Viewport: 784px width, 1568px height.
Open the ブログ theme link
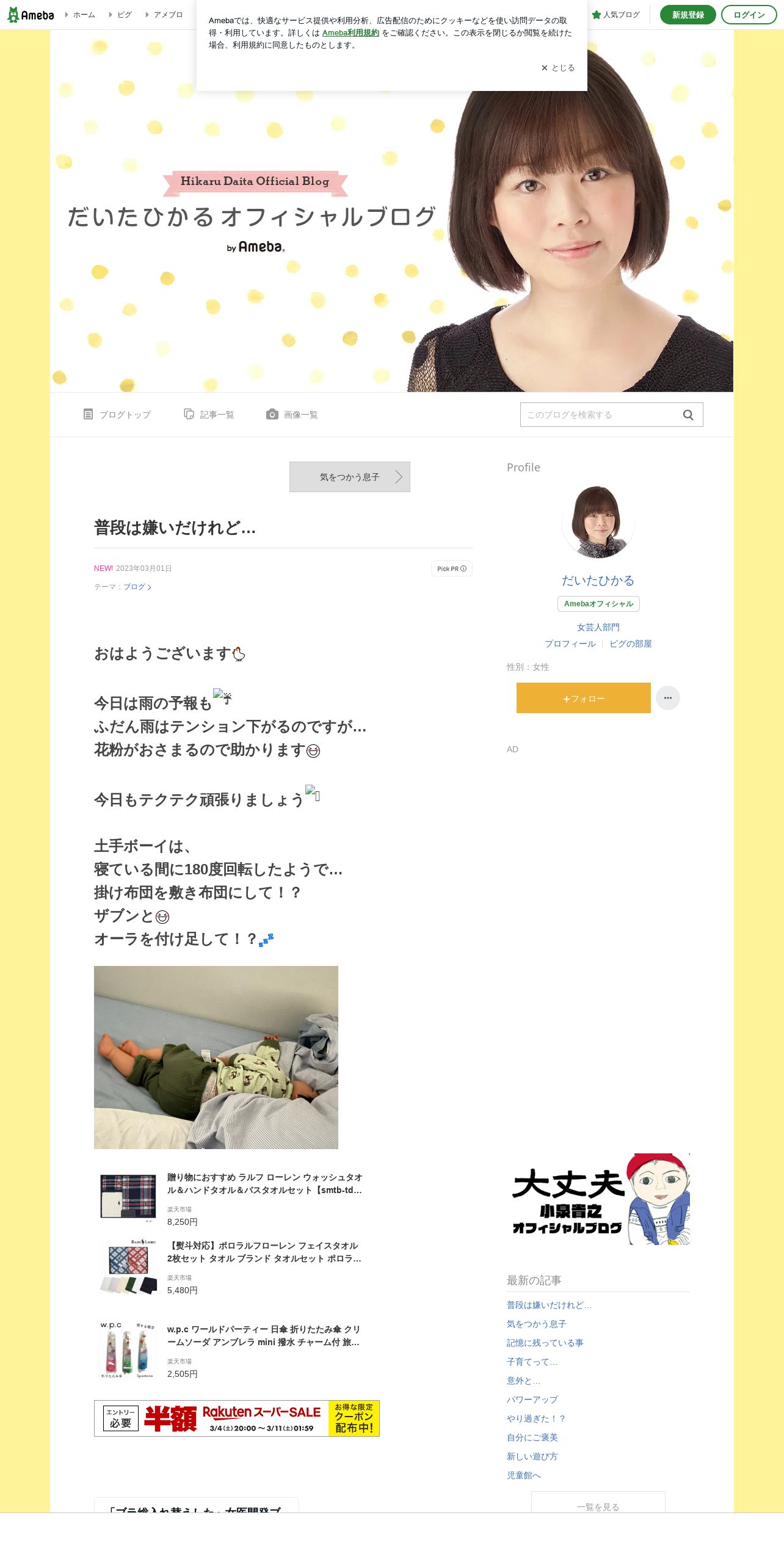(x=137, y=587)
